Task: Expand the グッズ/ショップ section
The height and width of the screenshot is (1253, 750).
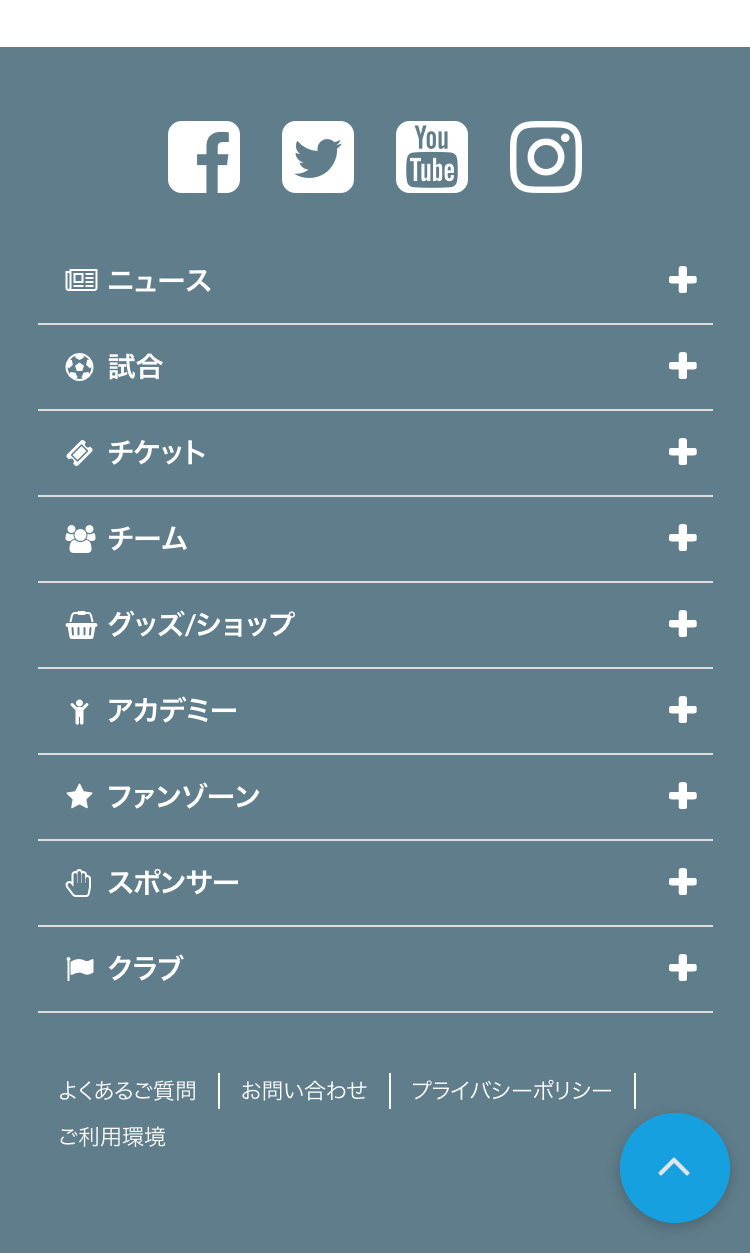Action: tap(375, 625)
